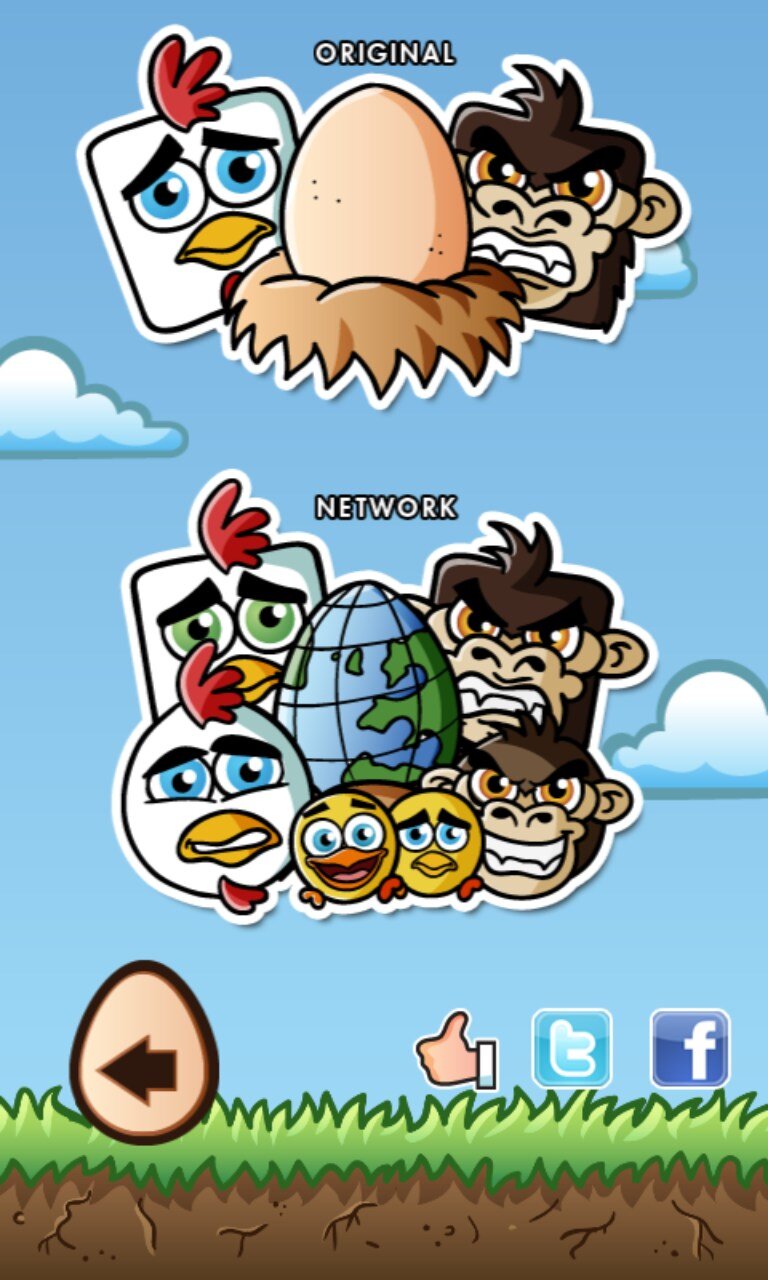This screenshot has height=1280, width=768.
Task: Tap the thumbs-up like icon
Action: [x=455, y=1050]
